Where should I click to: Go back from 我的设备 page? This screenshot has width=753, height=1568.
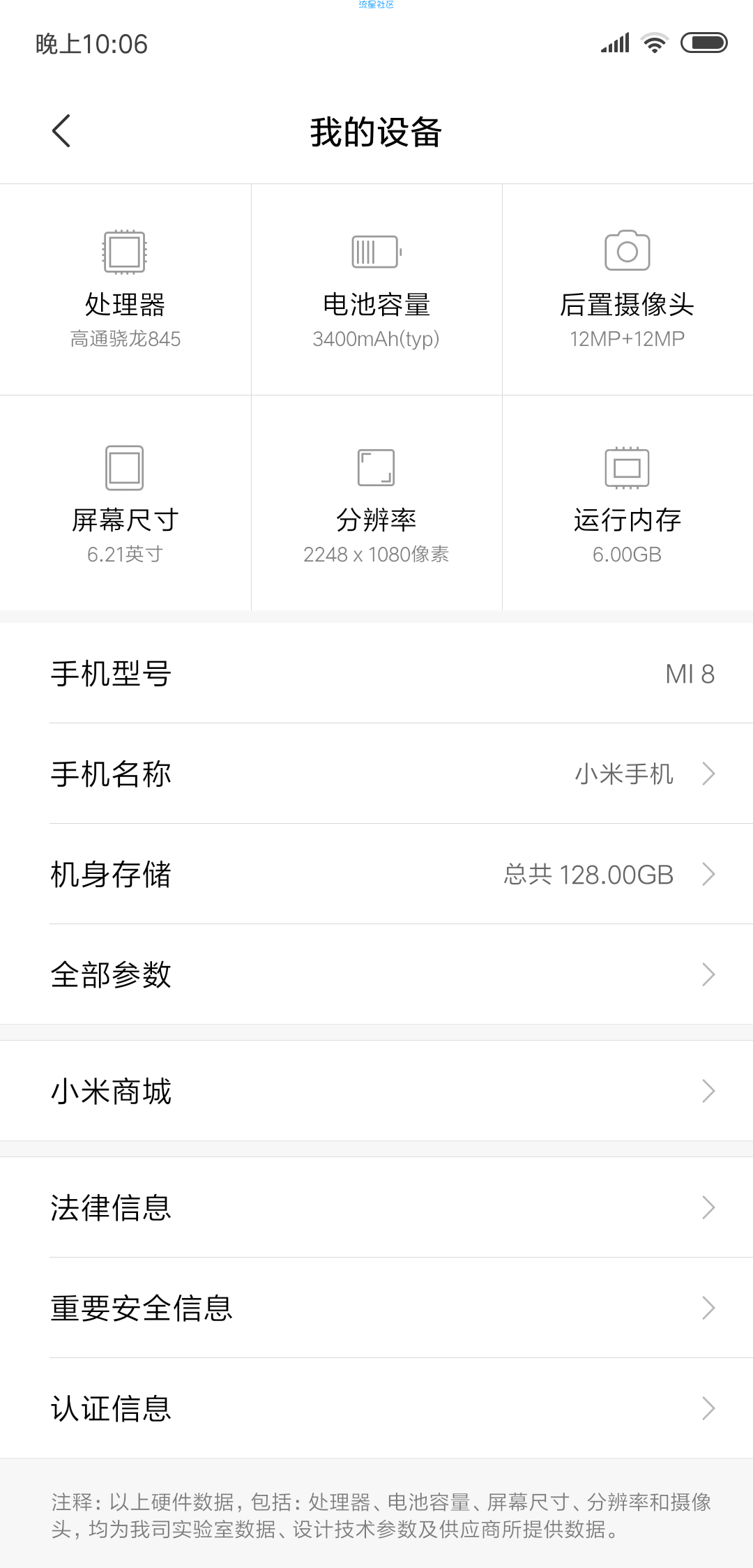tap(61, 131)
